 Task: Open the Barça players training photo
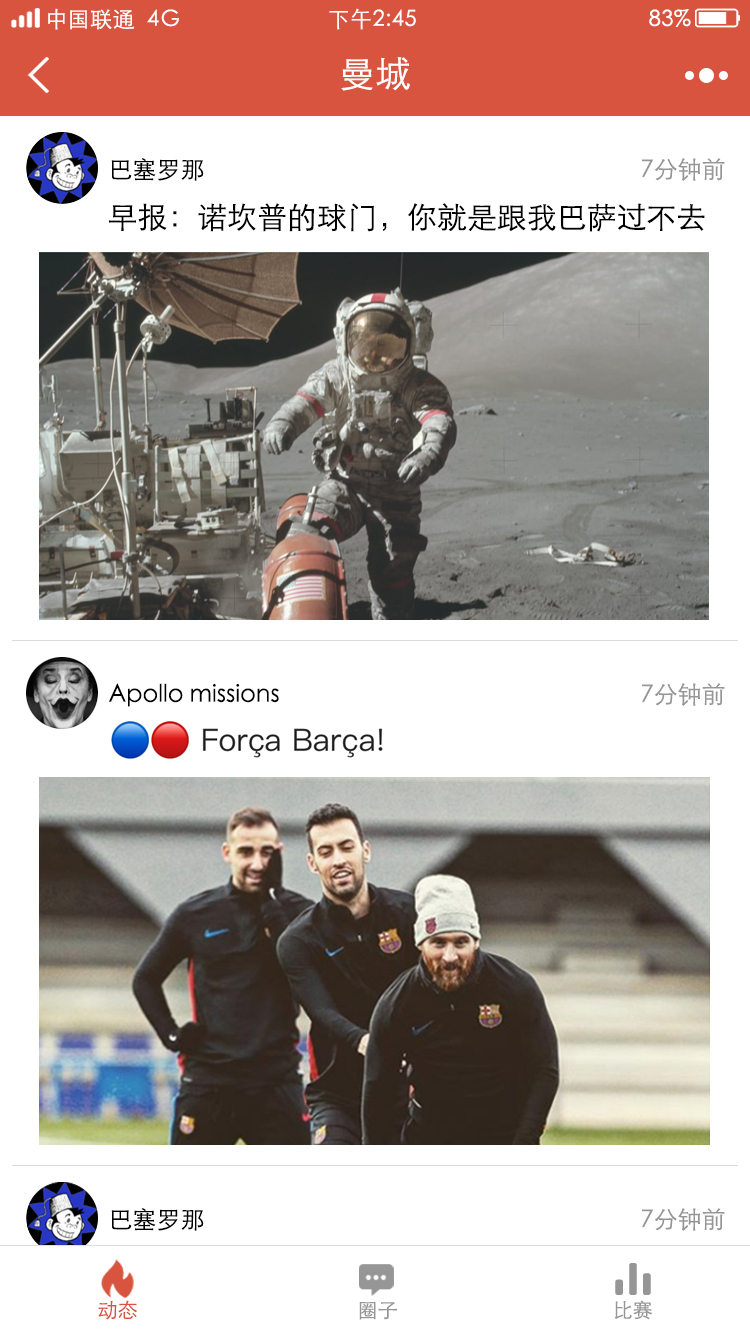tap(374, 961)
